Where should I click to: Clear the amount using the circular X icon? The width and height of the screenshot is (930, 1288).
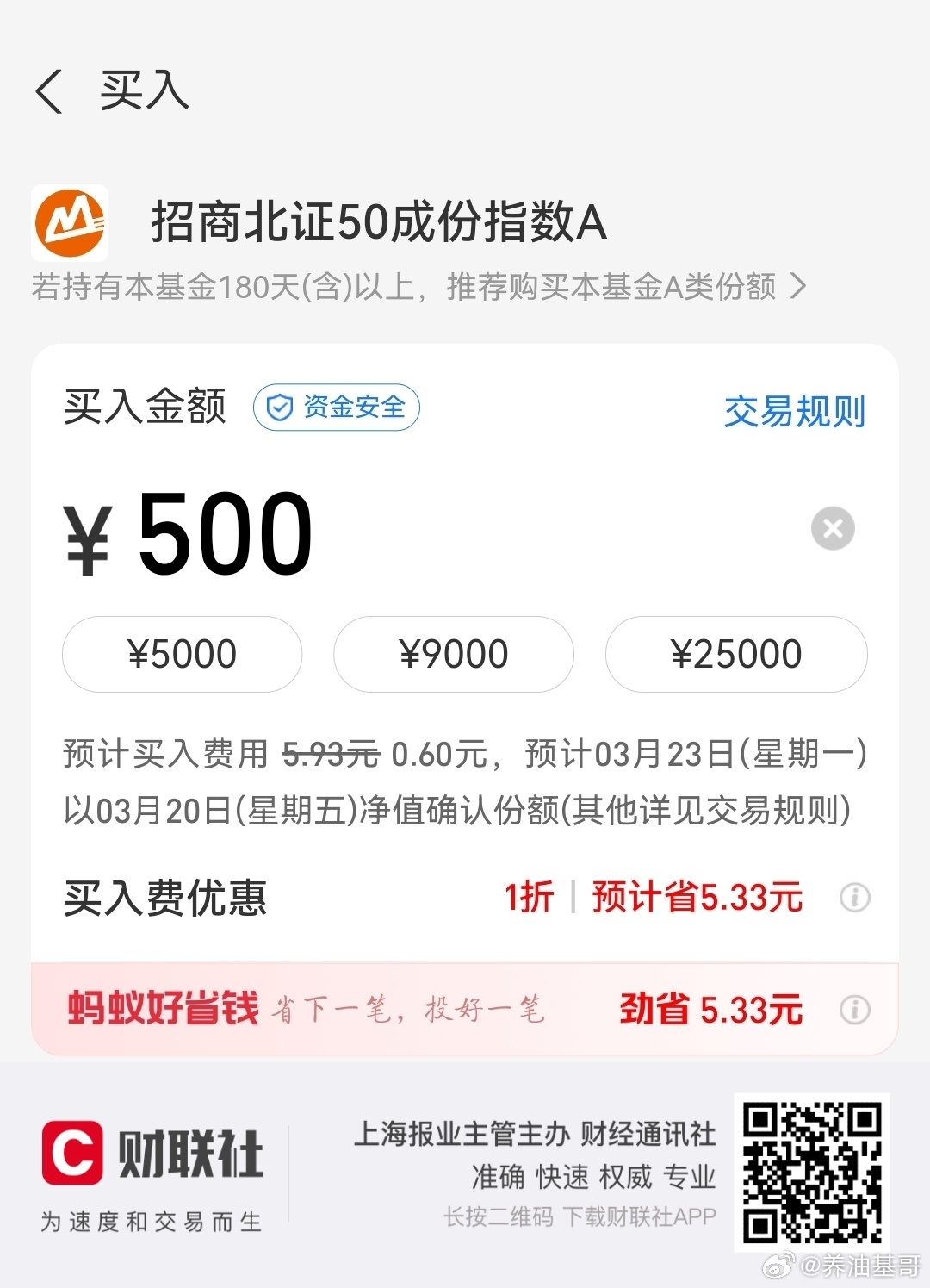(831, 528)
